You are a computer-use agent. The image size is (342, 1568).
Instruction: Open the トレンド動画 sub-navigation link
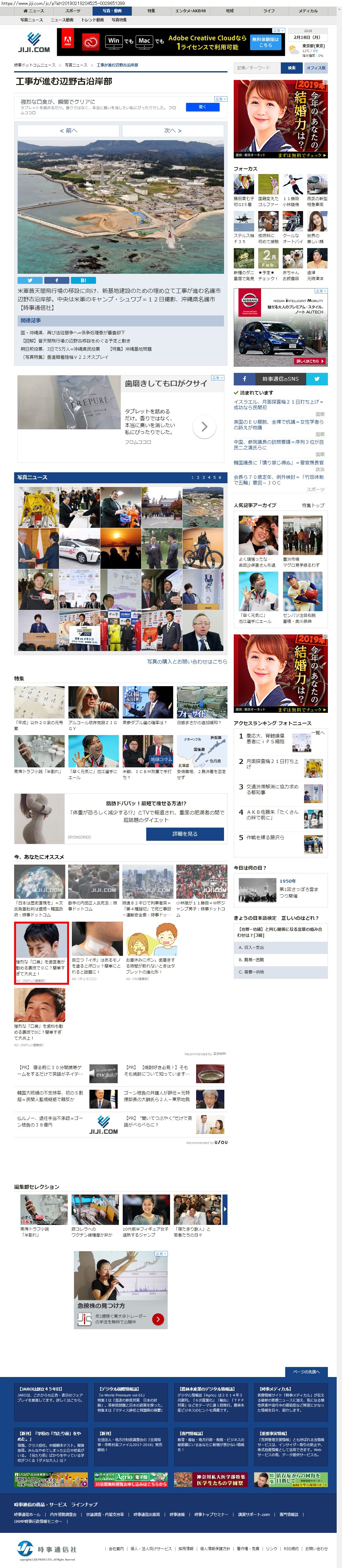pos(92,20)
